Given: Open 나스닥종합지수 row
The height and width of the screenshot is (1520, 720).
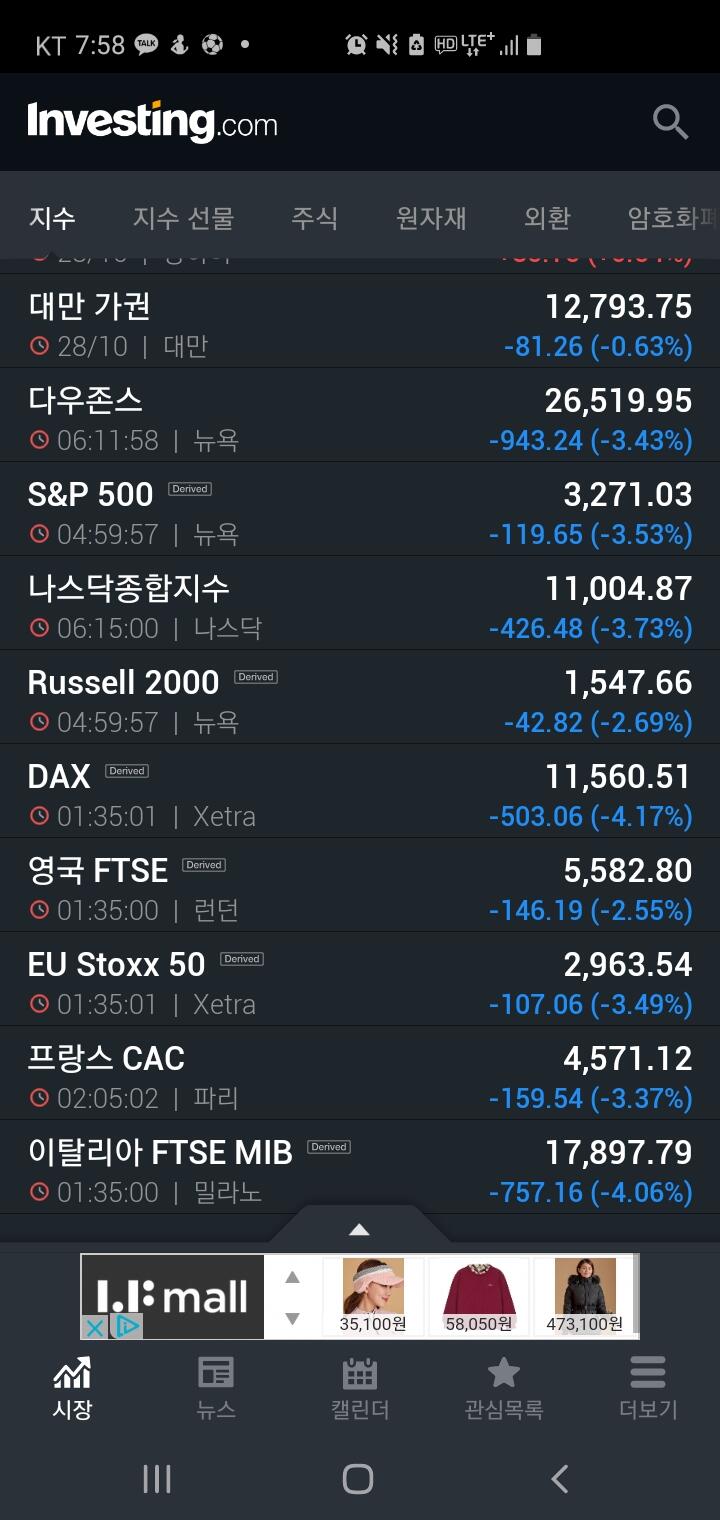Looking at the screenshot, I should 360,603.
